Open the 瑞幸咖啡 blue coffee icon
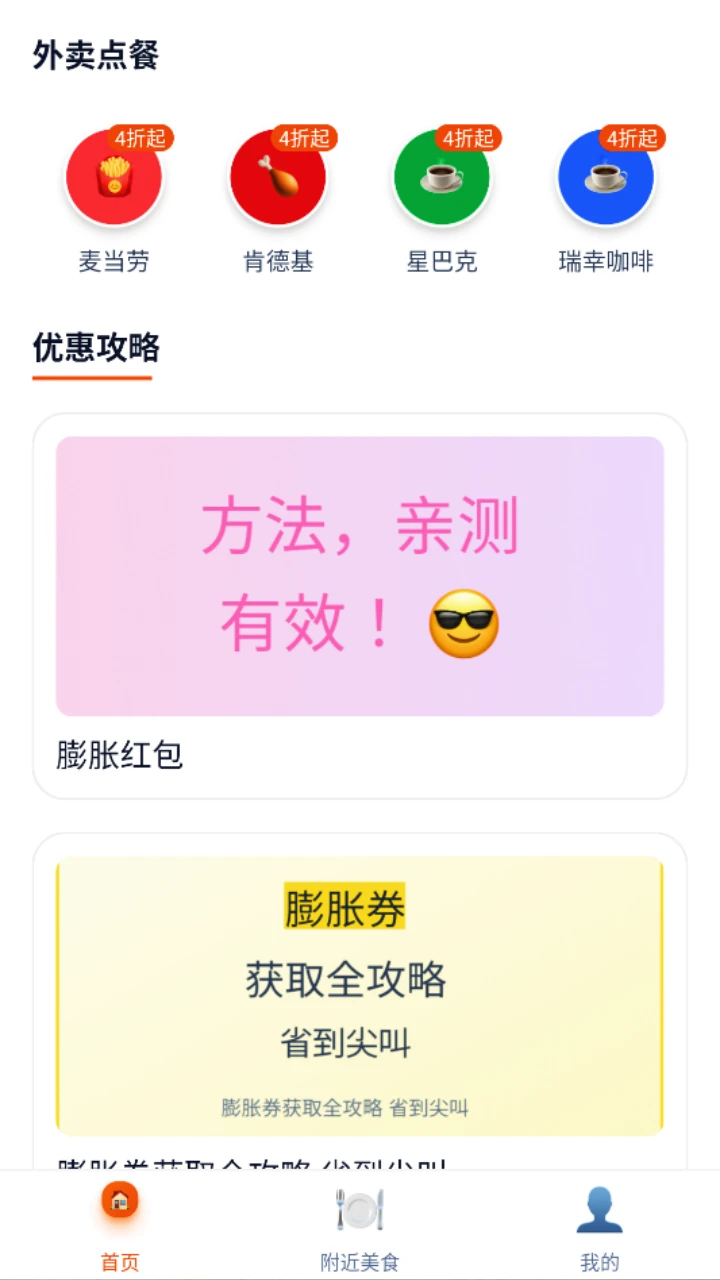This screenshot has height=1280, width=720. (x=606, y=177)
